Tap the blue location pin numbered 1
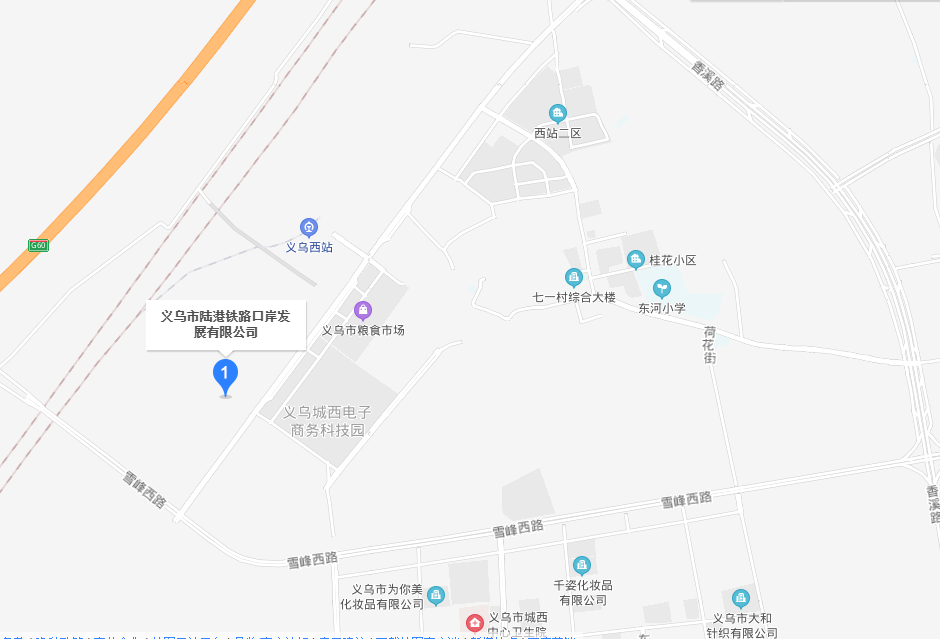The image size is (940, 639). coord(226,377)
